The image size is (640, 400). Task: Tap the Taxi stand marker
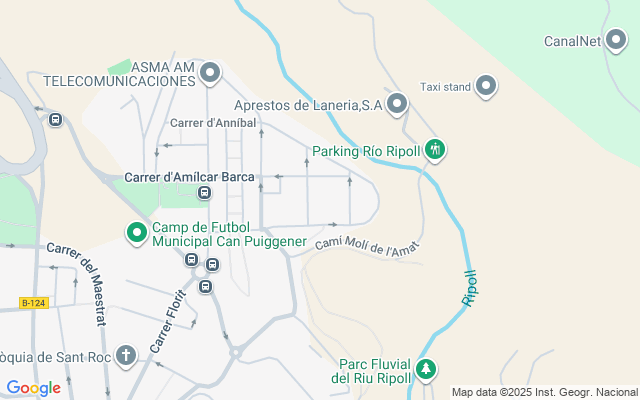coord(486,87)
